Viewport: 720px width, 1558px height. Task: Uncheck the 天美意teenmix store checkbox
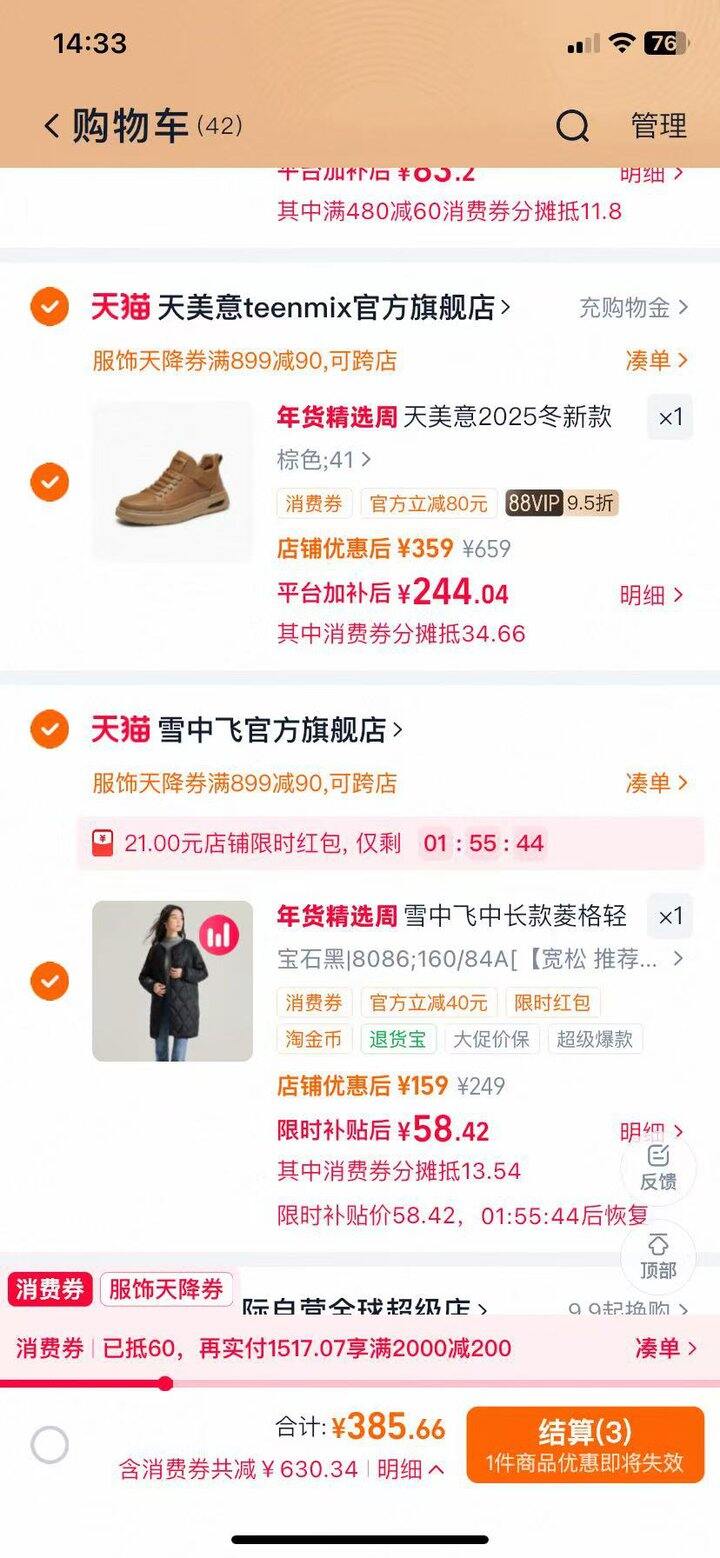click(49, 307)
